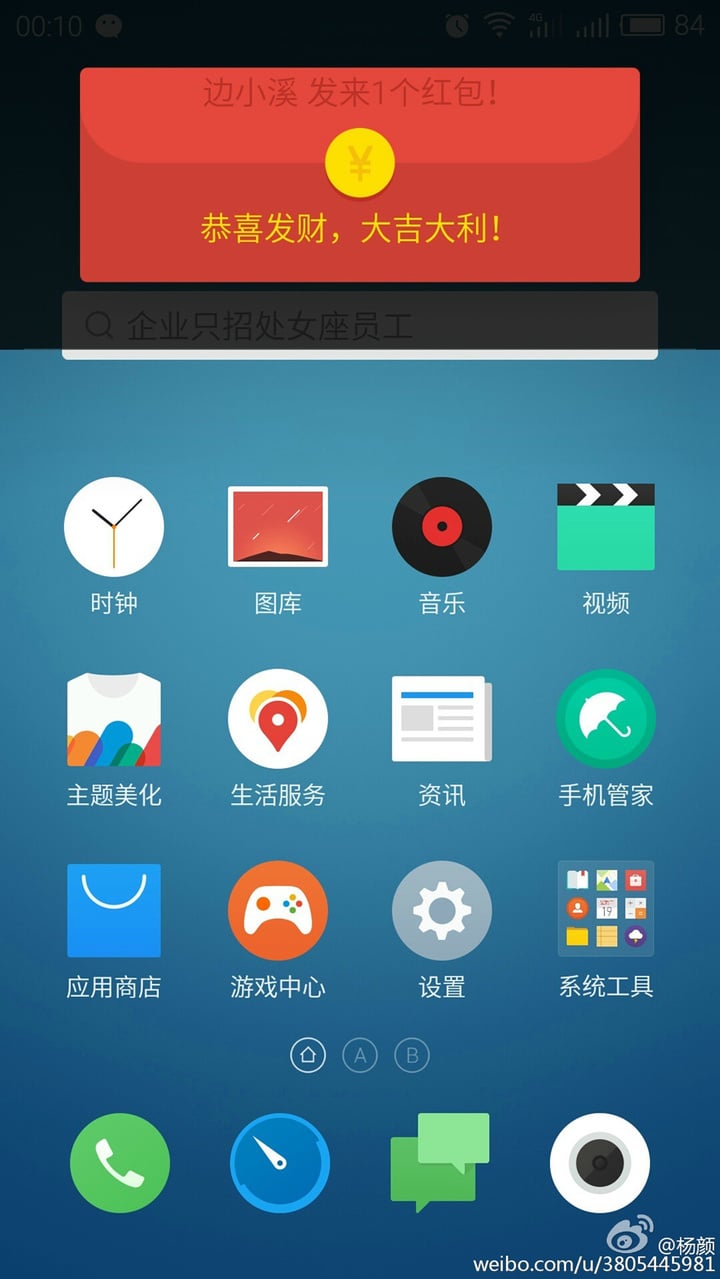Open the red packet notification from 边小溪
The image size is (720, 1279).
point(360,175)
